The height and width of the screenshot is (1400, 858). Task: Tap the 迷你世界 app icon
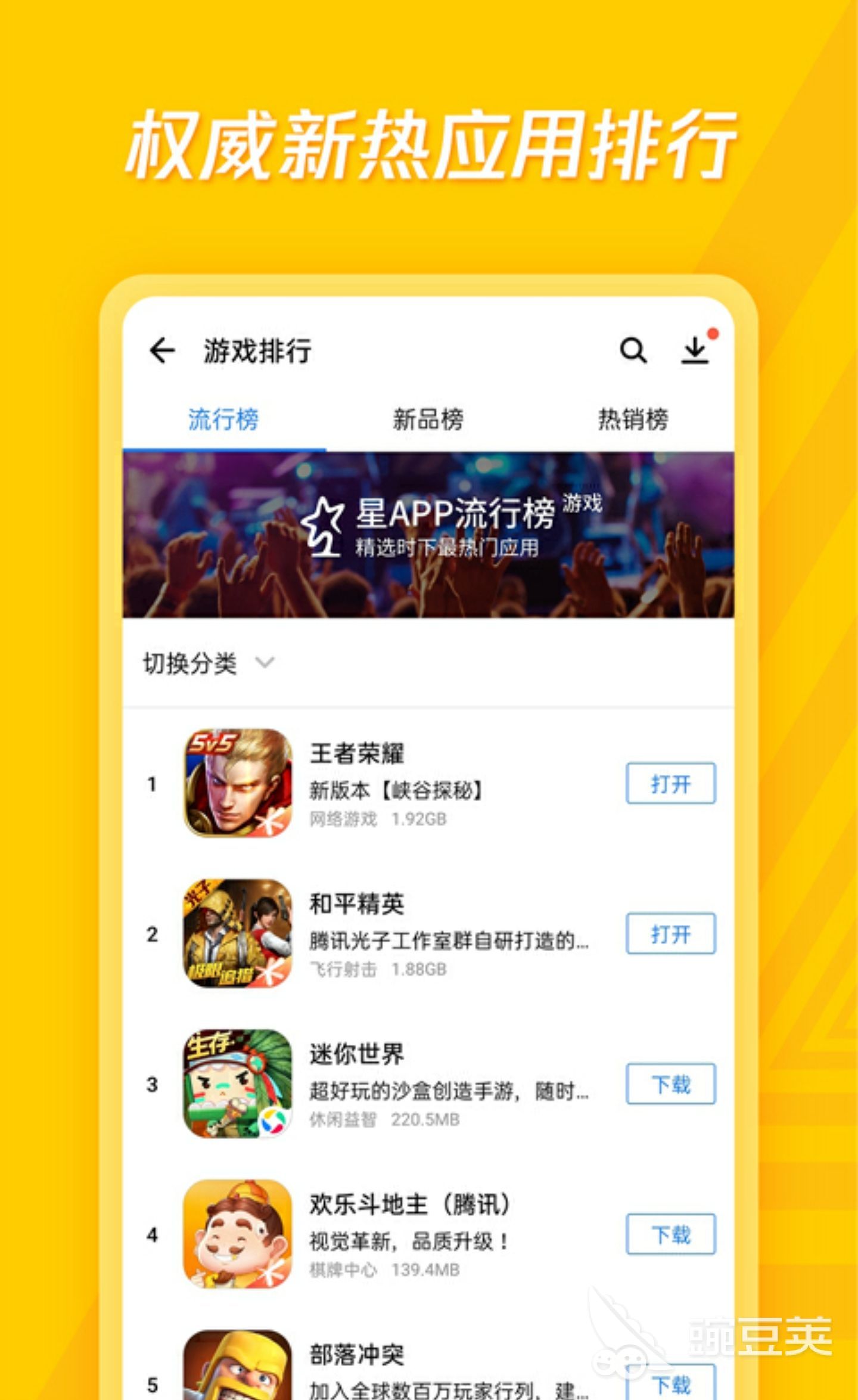[238, 1086]
